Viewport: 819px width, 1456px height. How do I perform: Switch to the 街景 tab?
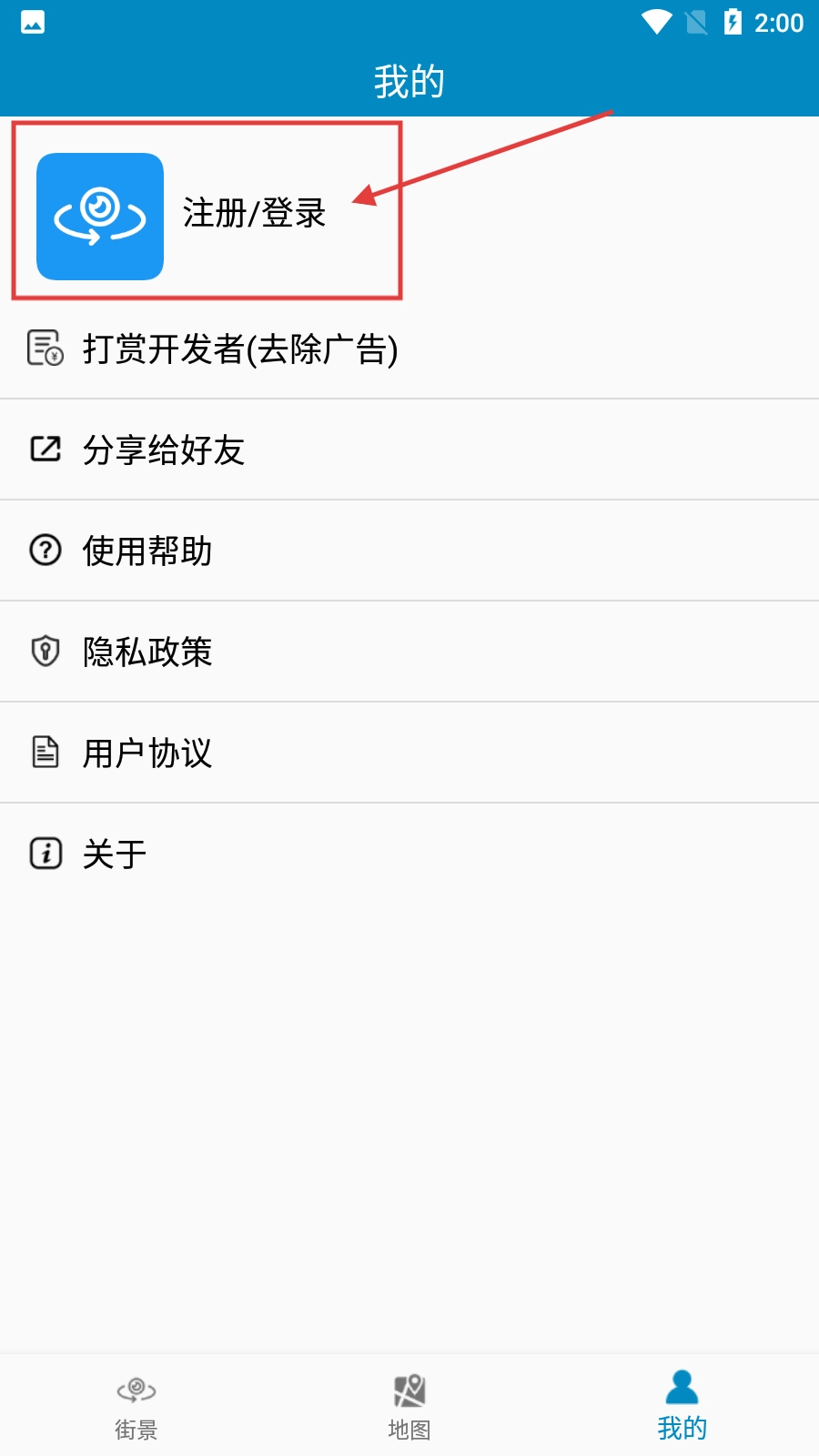click(136, 1406)
